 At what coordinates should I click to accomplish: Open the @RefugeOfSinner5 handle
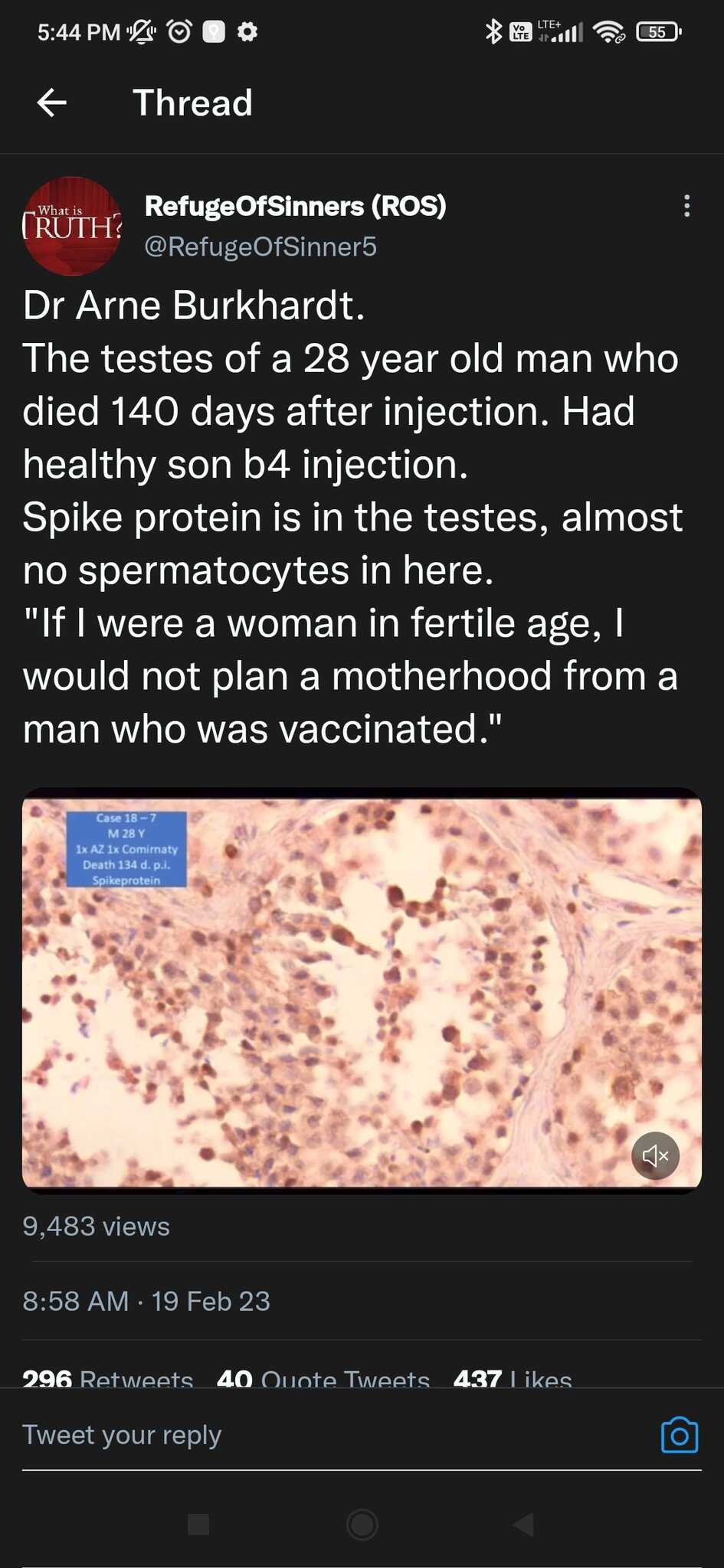(260, 247)
